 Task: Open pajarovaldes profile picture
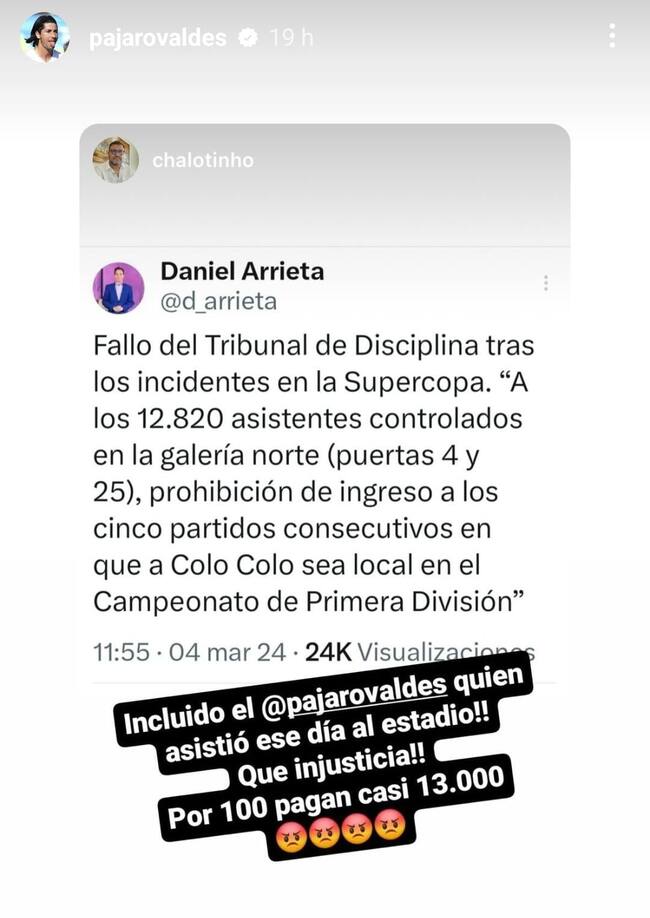45,38
